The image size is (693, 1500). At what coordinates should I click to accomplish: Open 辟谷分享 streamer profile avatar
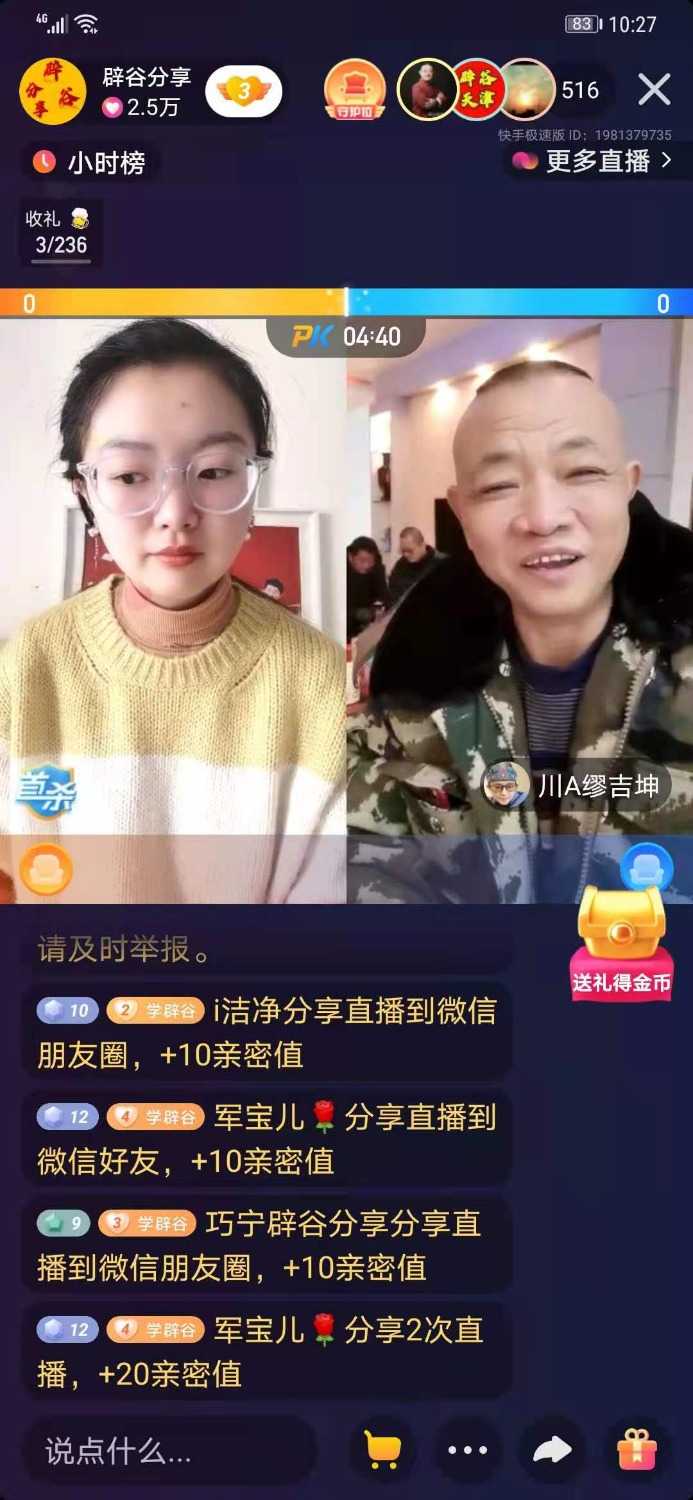point(53,92)
